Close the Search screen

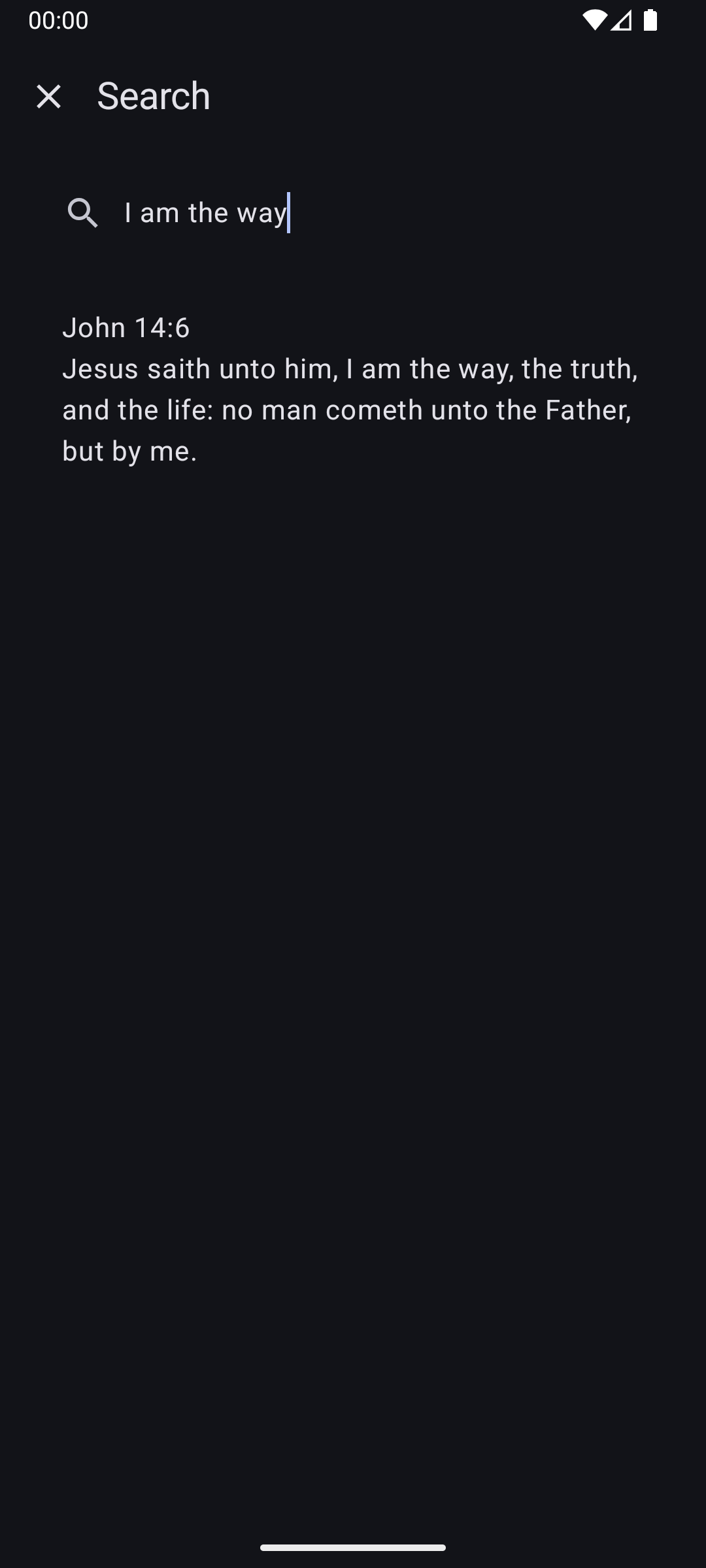(x=49, y=97)
